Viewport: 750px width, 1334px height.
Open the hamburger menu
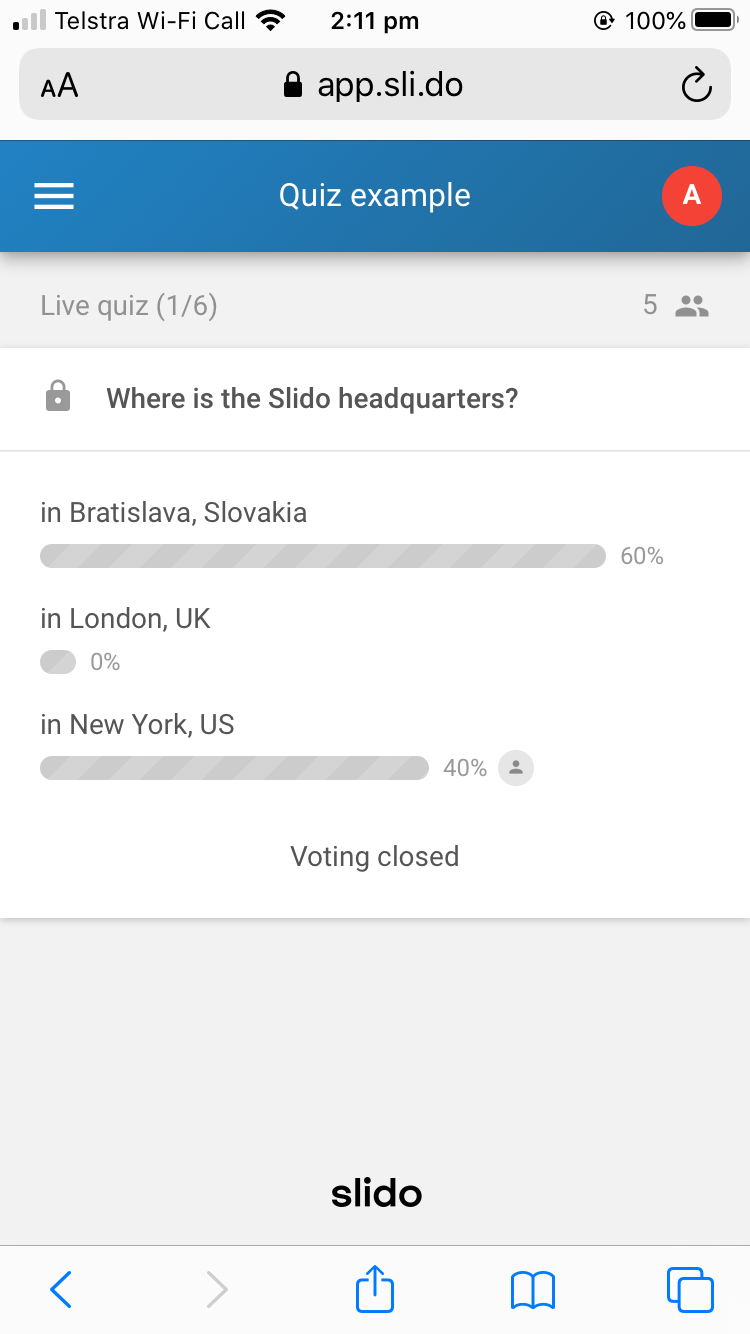coord(54,196)
